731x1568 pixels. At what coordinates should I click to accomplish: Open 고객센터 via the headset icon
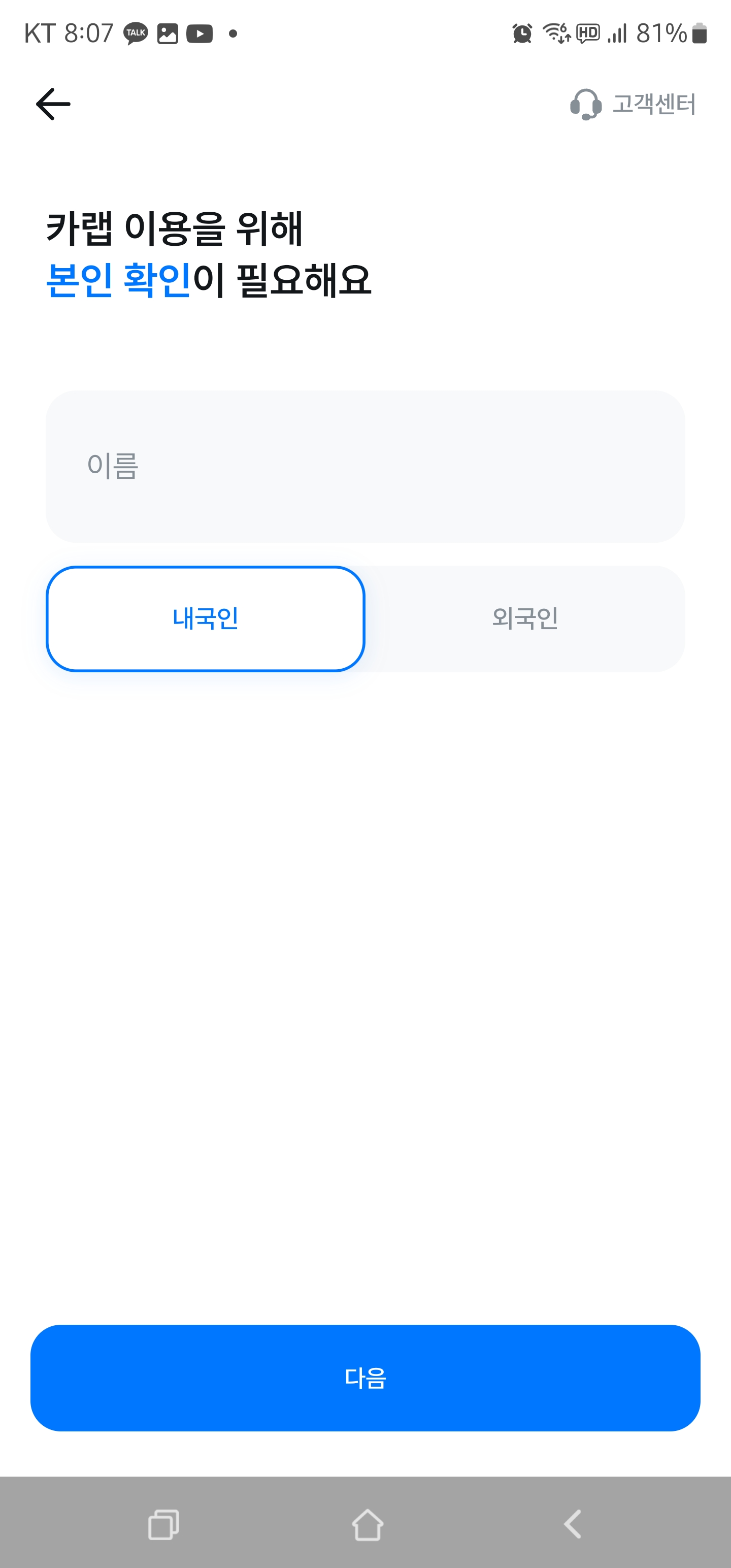tap(585, 104)
